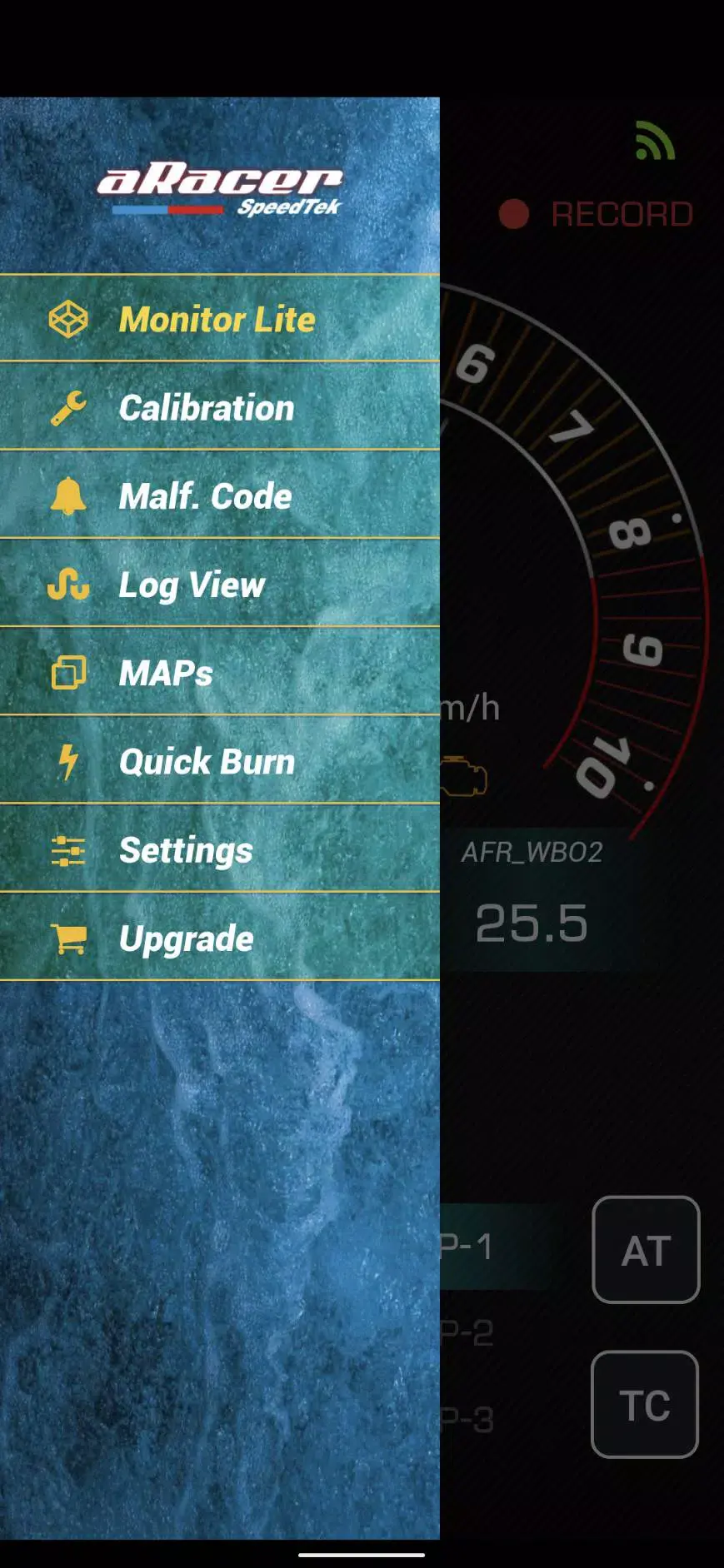Select the MAP-1 tuning map
This screenshot has height=1568, width=724.
(467, 1246)
